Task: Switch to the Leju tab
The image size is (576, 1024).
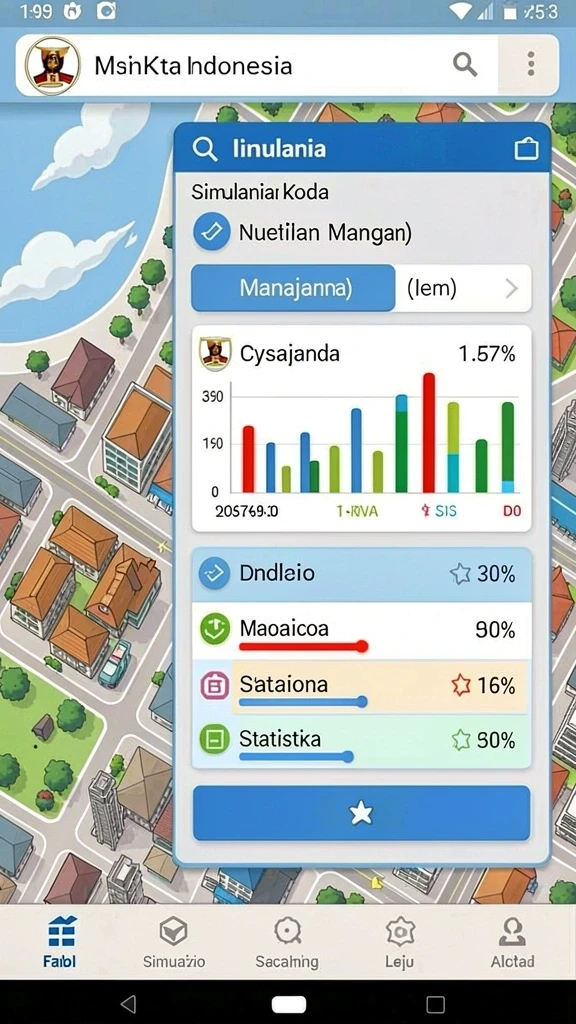Action: 400,941
